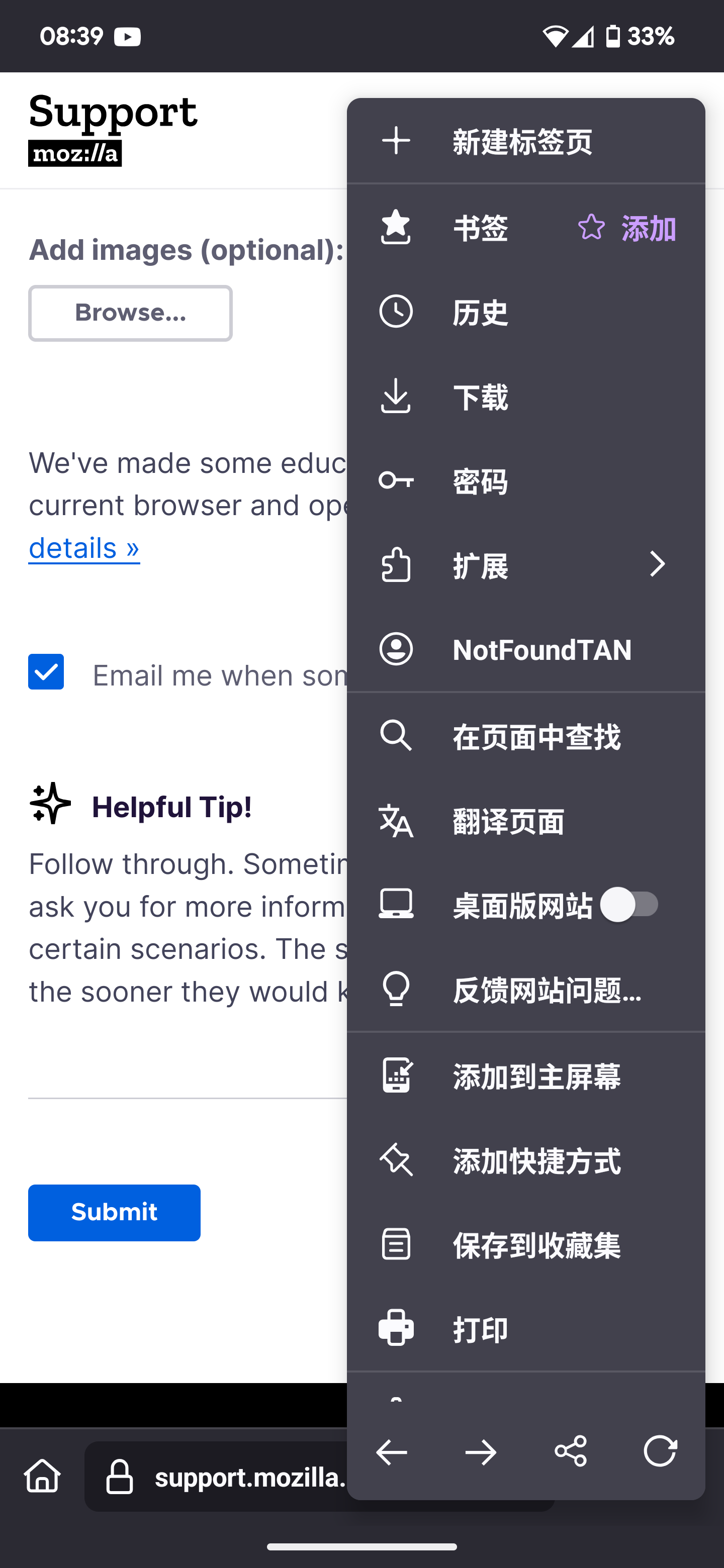Image resolution: width=724 pixels, height=1568 pixels.
Task: Toggle desktop site switch (桌面版网站)
Action: [x=629, y=905]
